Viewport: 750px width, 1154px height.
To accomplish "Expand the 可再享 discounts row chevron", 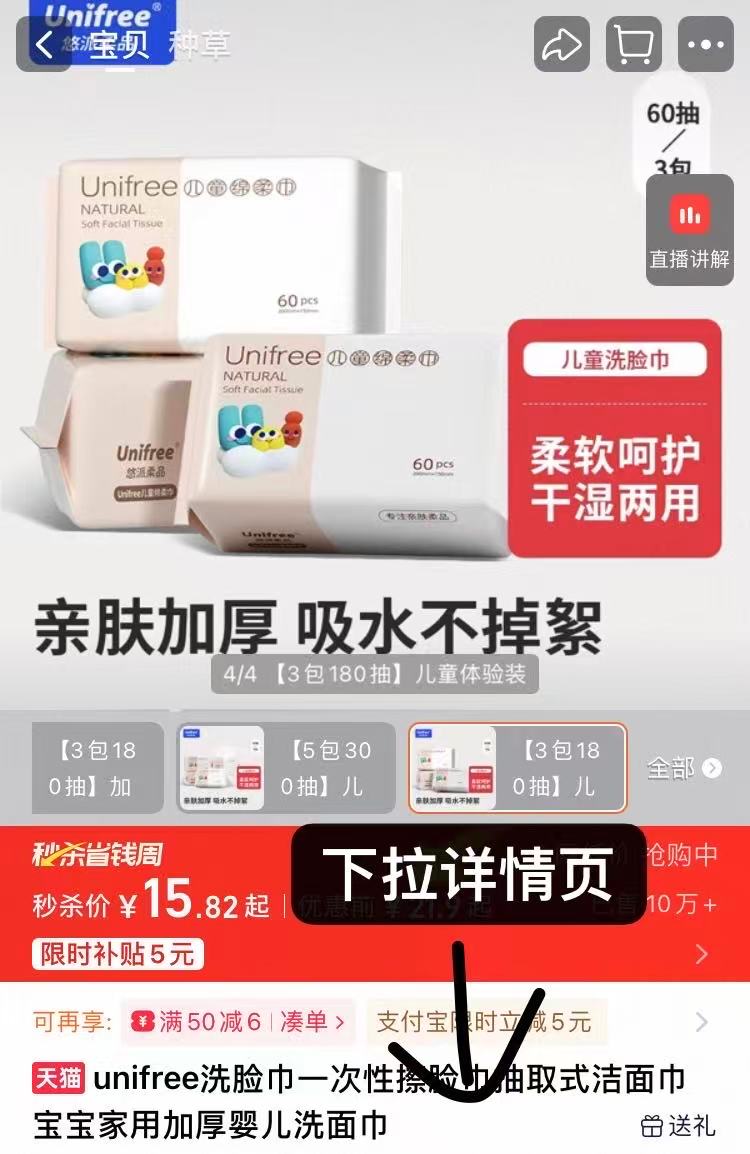I will coord(702,1021).
